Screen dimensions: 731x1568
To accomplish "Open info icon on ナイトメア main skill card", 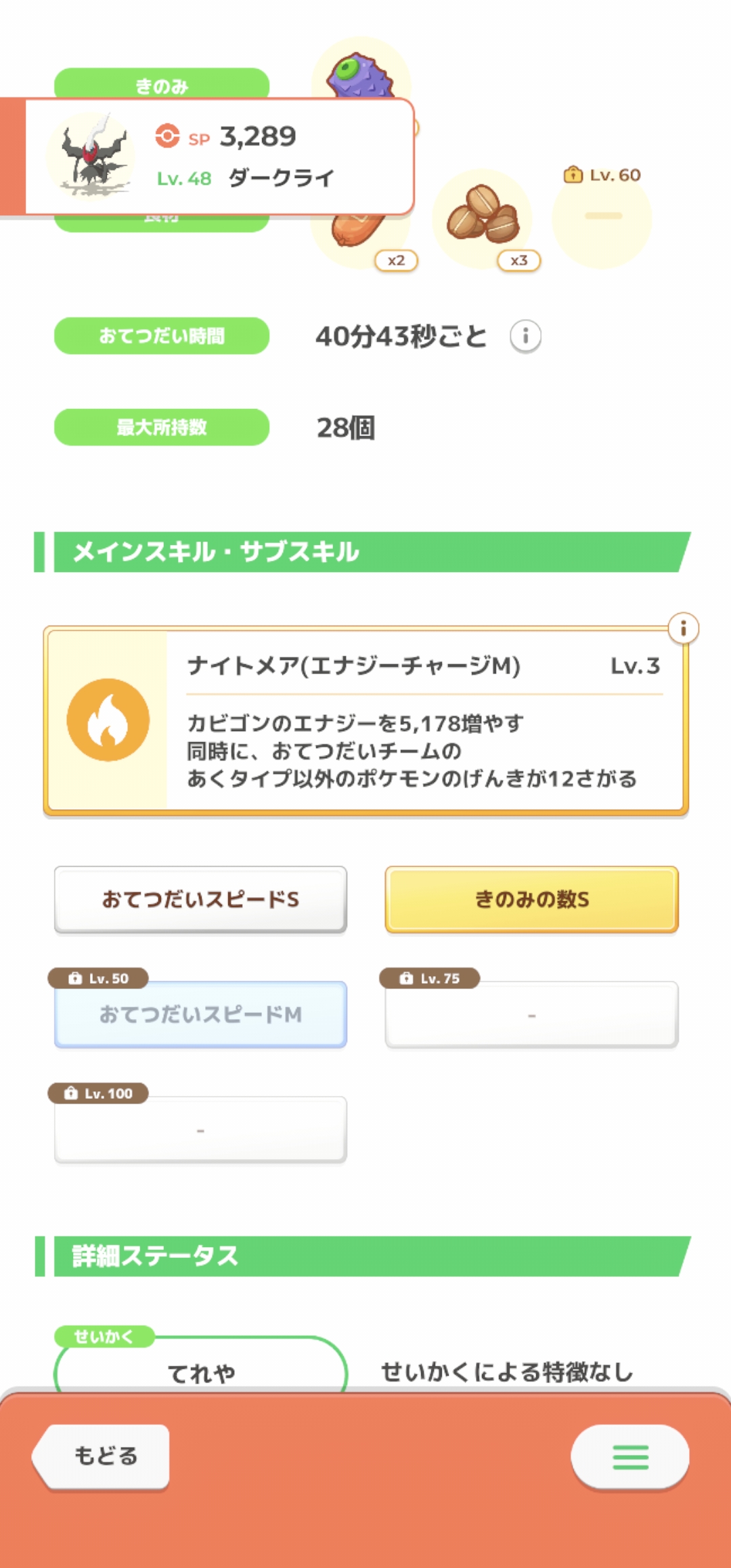I will (x=683, y=629).
